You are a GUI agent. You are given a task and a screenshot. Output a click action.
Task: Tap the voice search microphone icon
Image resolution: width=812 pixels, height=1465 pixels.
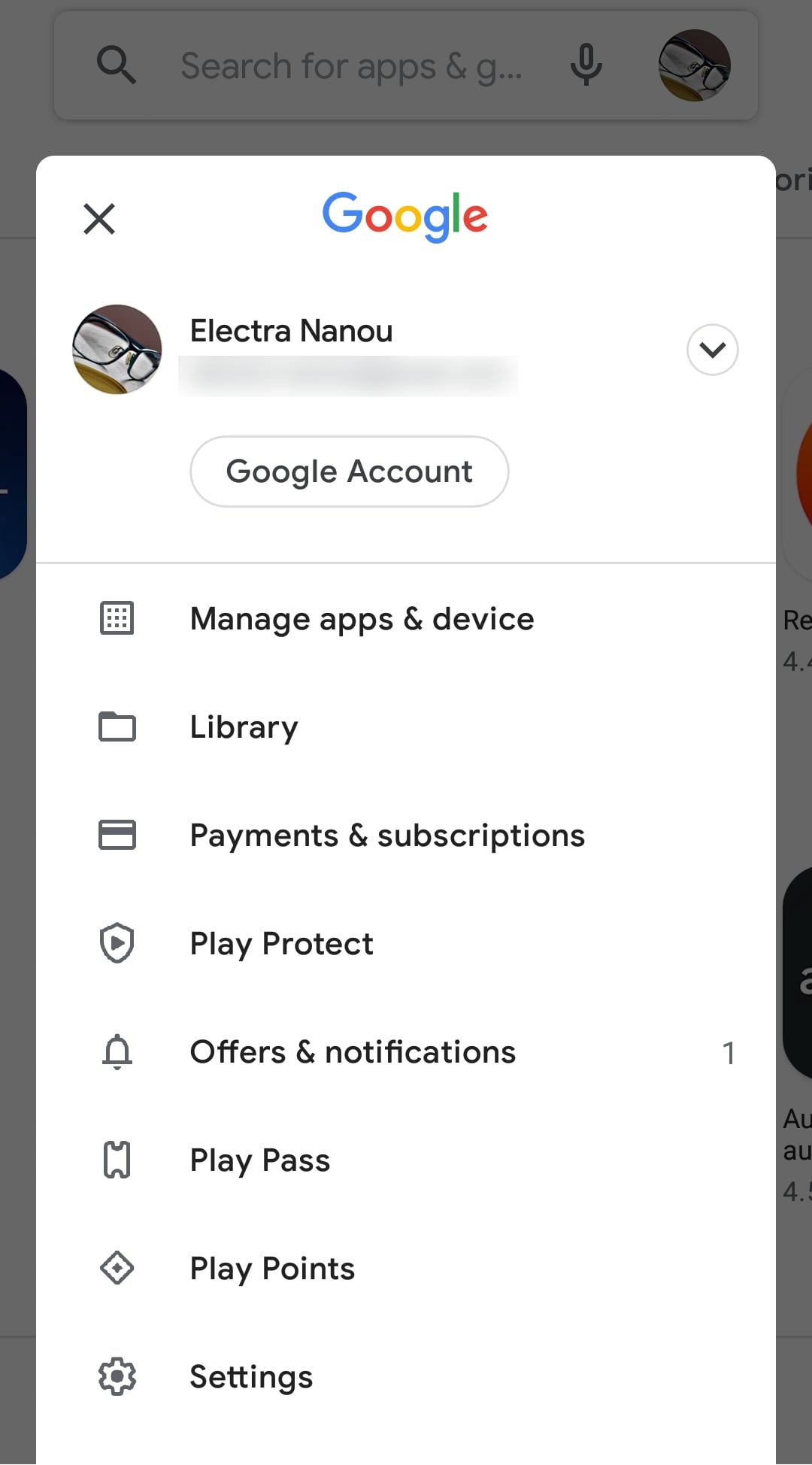tap(586, 65)
